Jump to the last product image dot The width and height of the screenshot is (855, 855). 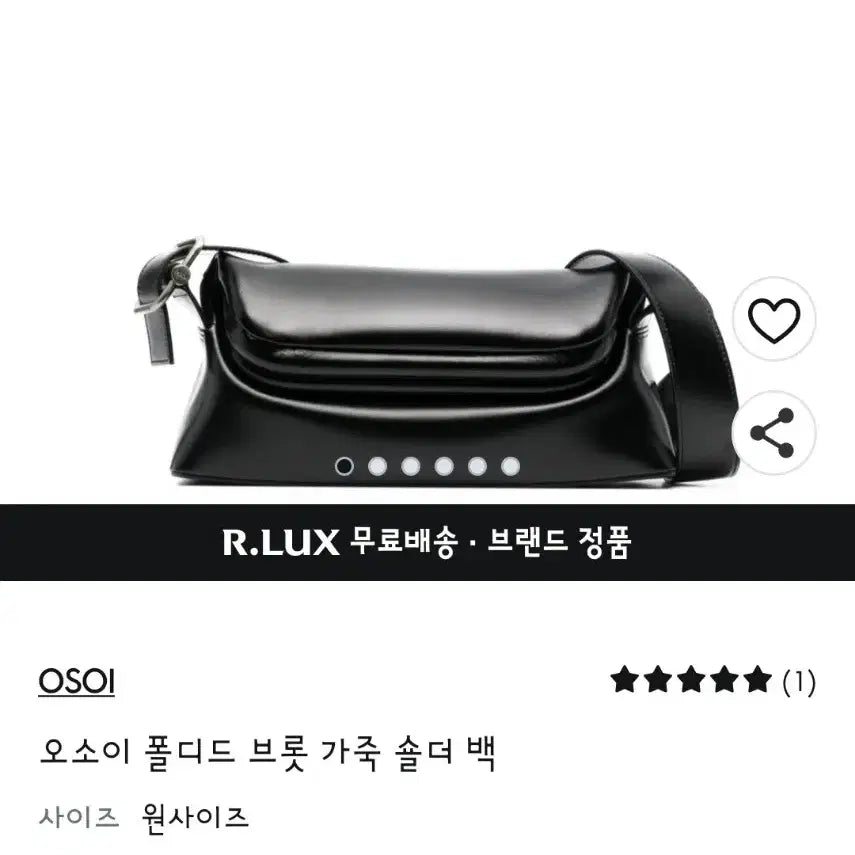[510, 466]
